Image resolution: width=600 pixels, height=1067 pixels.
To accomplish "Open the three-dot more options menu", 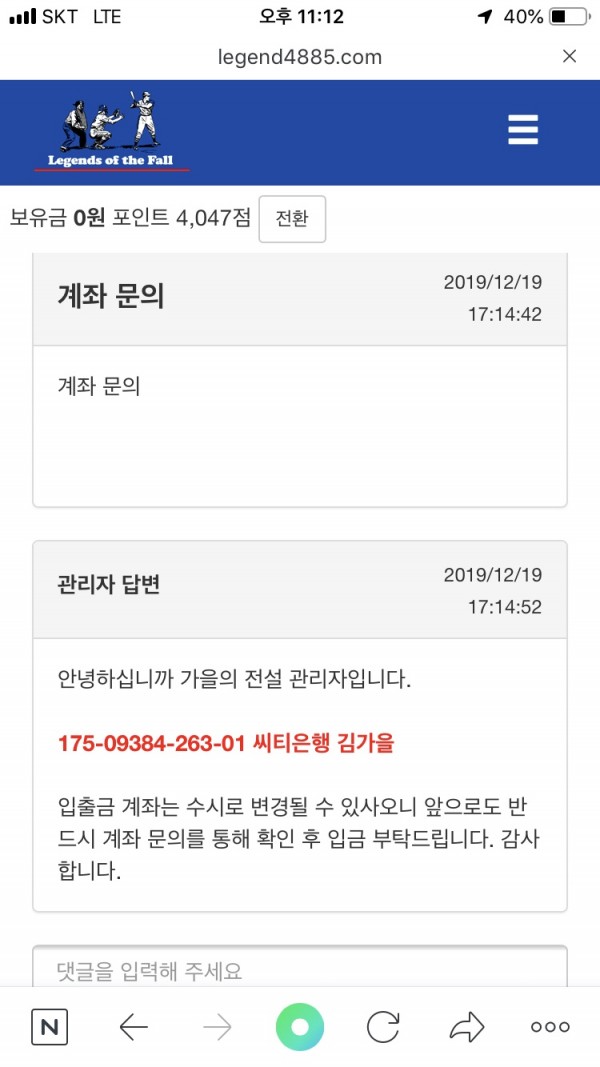I will tap(550, 1027).
